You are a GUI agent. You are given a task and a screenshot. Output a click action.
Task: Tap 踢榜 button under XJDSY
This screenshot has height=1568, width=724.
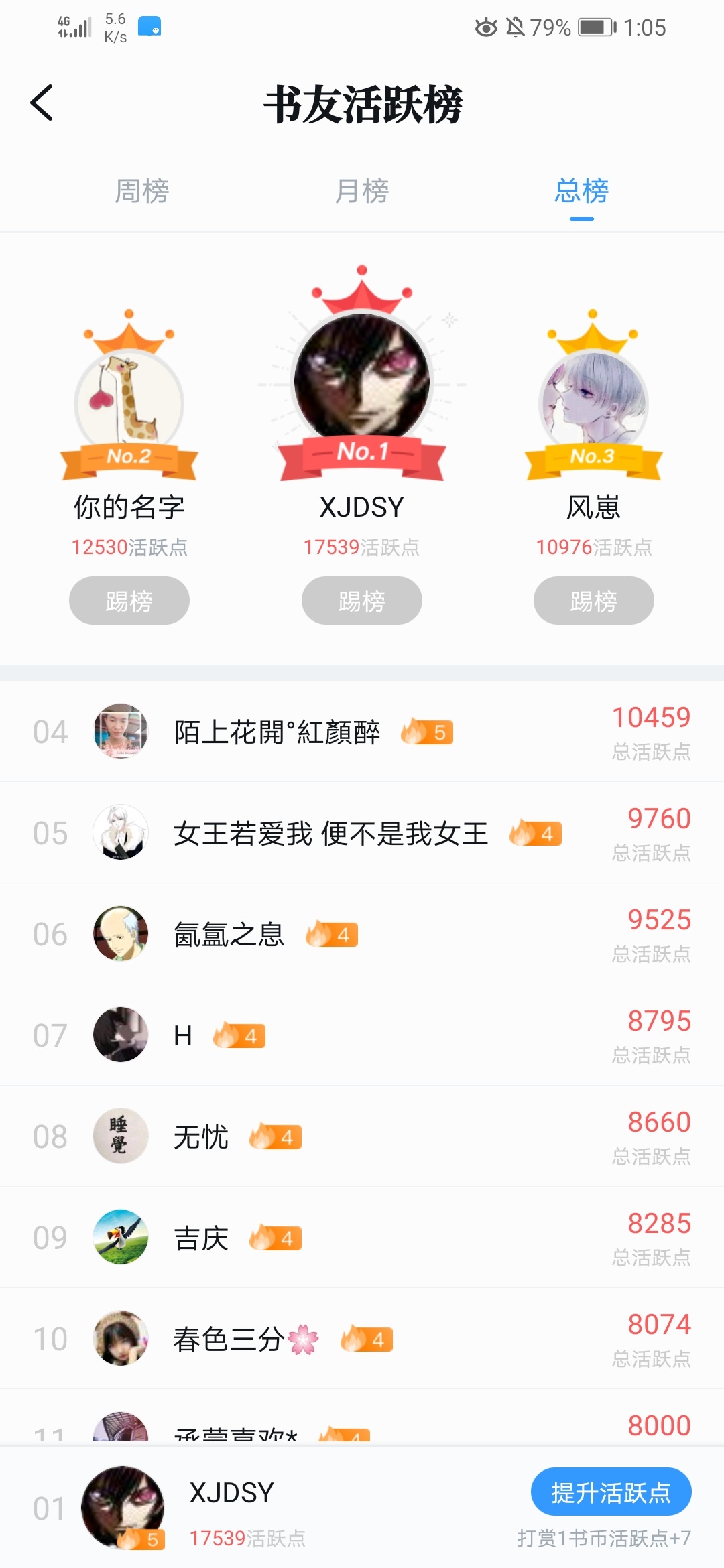pos(362,600)
